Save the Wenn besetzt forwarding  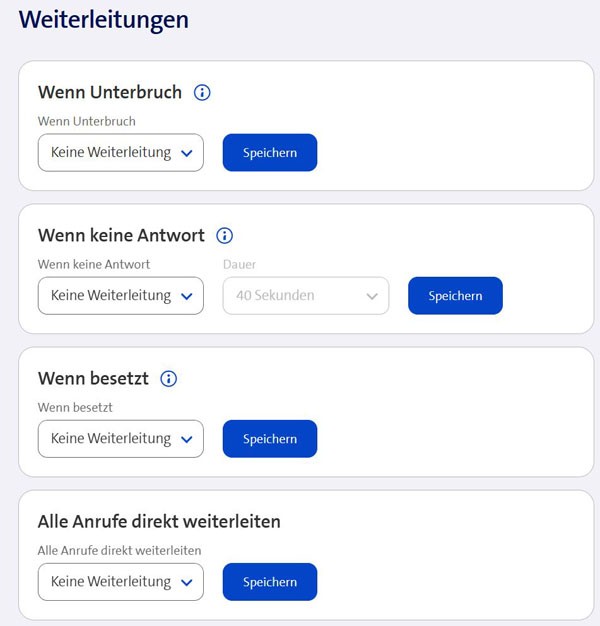click(x=269, y=439)
